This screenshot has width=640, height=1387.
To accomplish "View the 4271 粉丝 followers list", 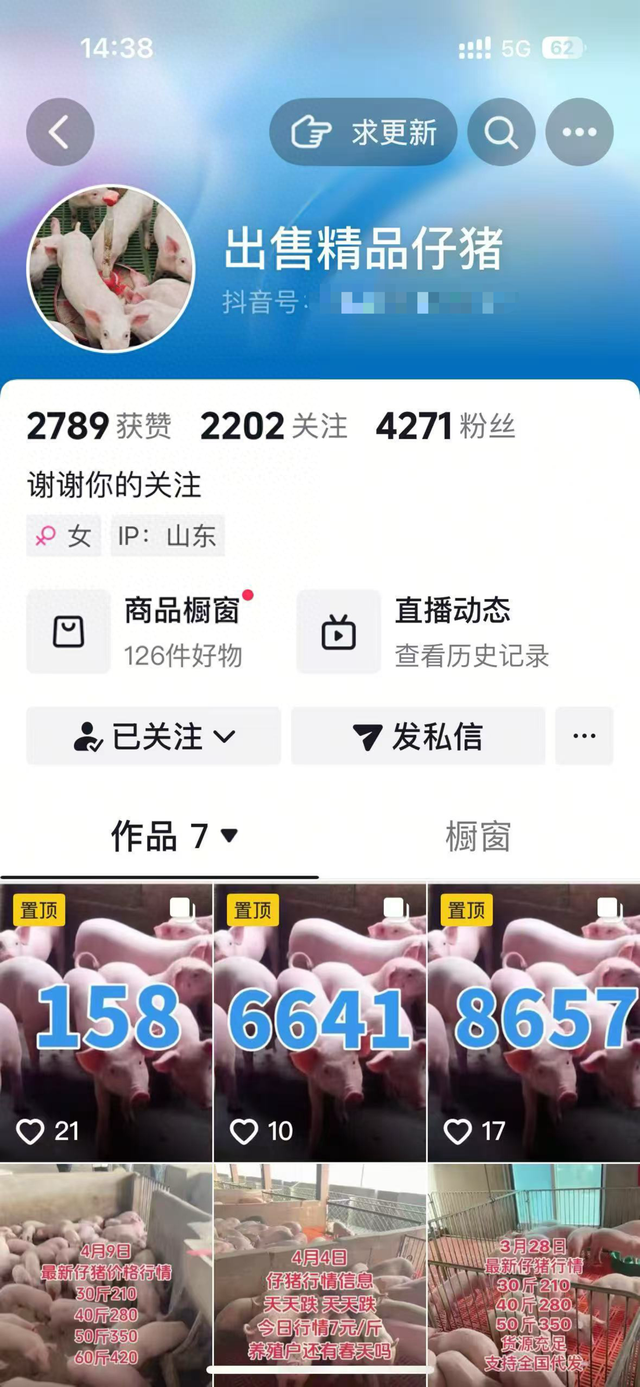I will coord(445,427).
